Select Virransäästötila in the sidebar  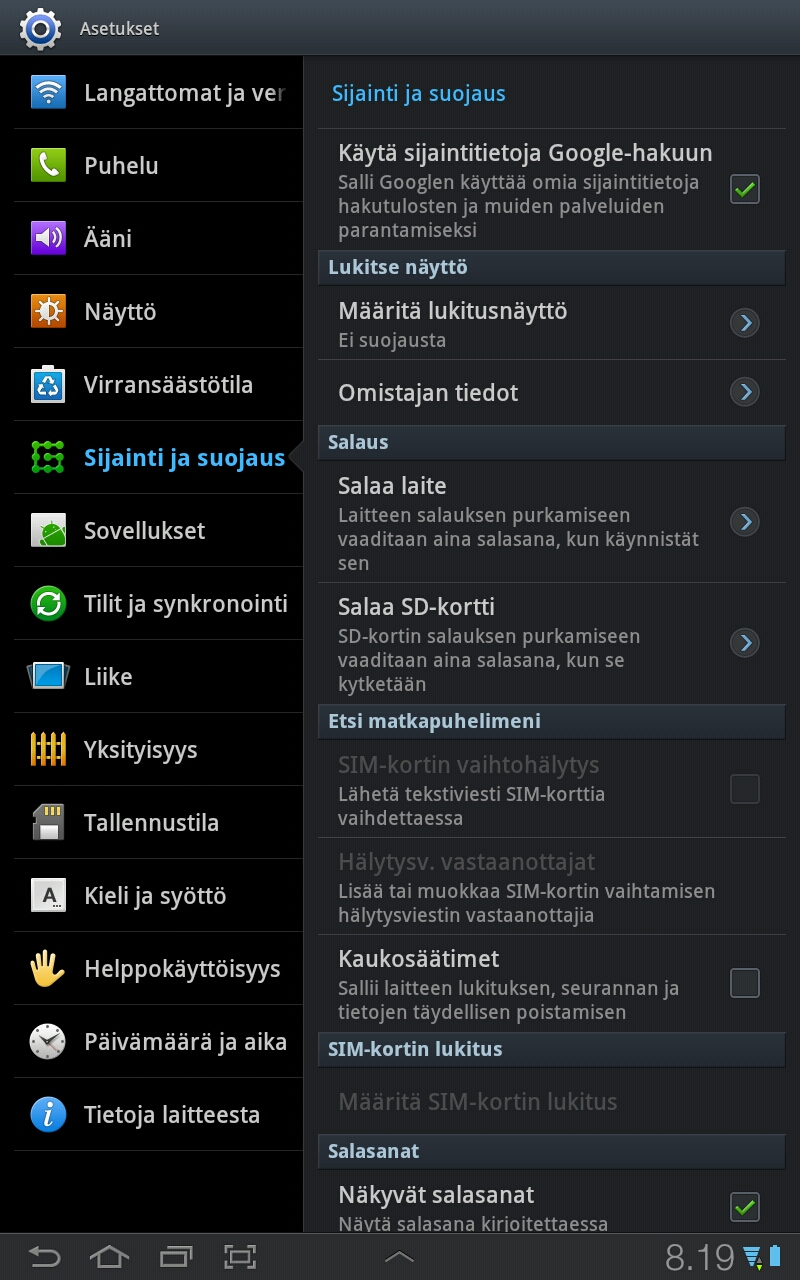(158, 385)
